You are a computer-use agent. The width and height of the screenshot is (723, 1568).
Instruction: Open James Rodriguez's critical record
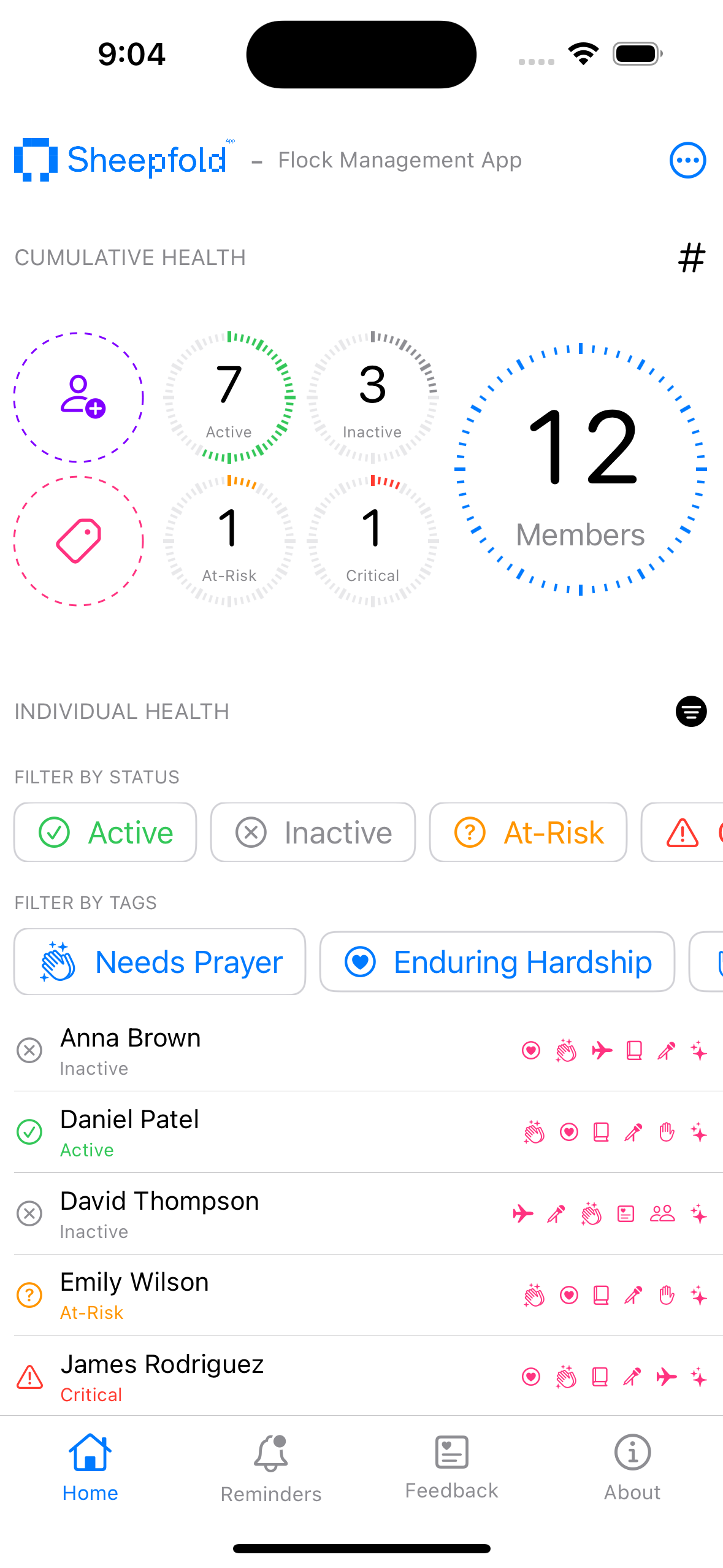point(362,1377)
